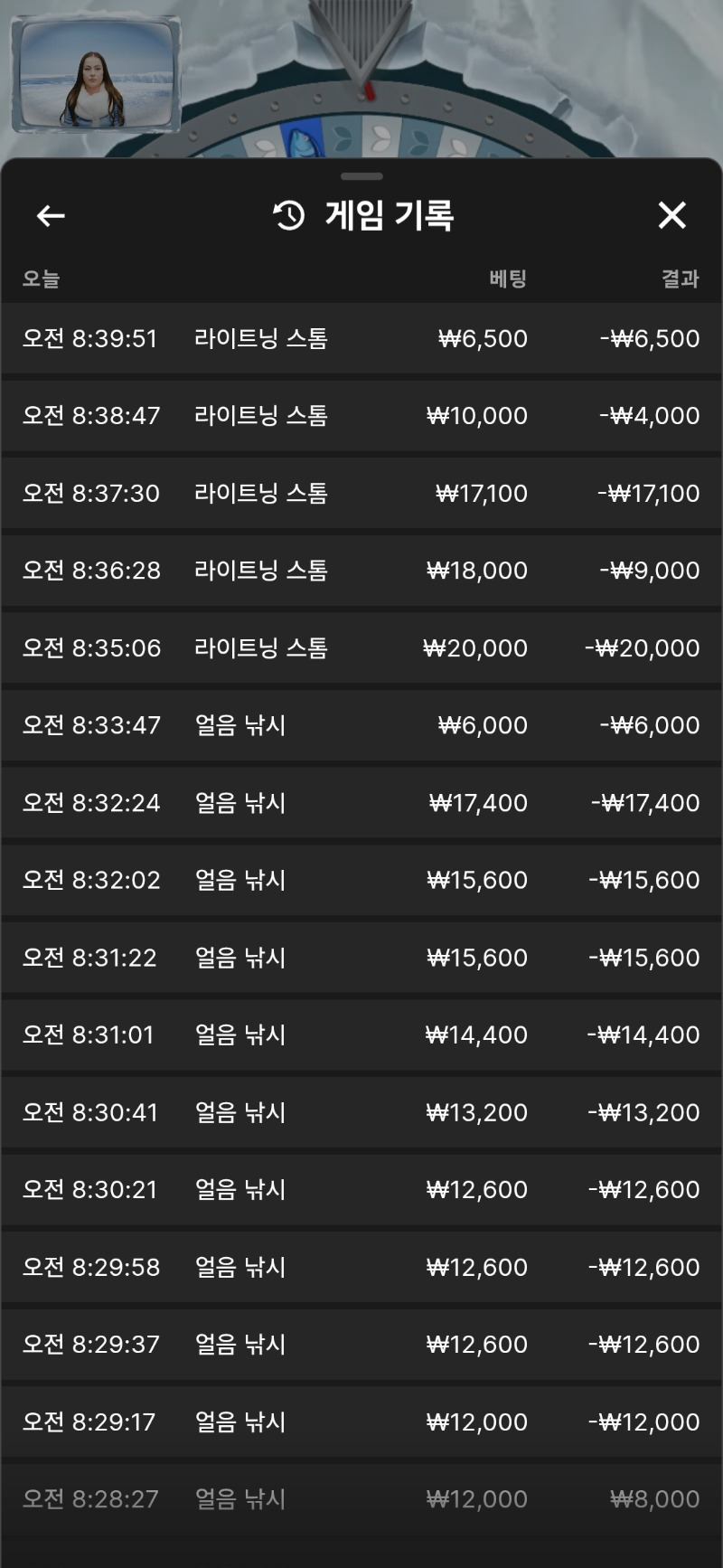Open the 8:29:37 game record
The image size is (723, 1568).
click(361, 1345)
